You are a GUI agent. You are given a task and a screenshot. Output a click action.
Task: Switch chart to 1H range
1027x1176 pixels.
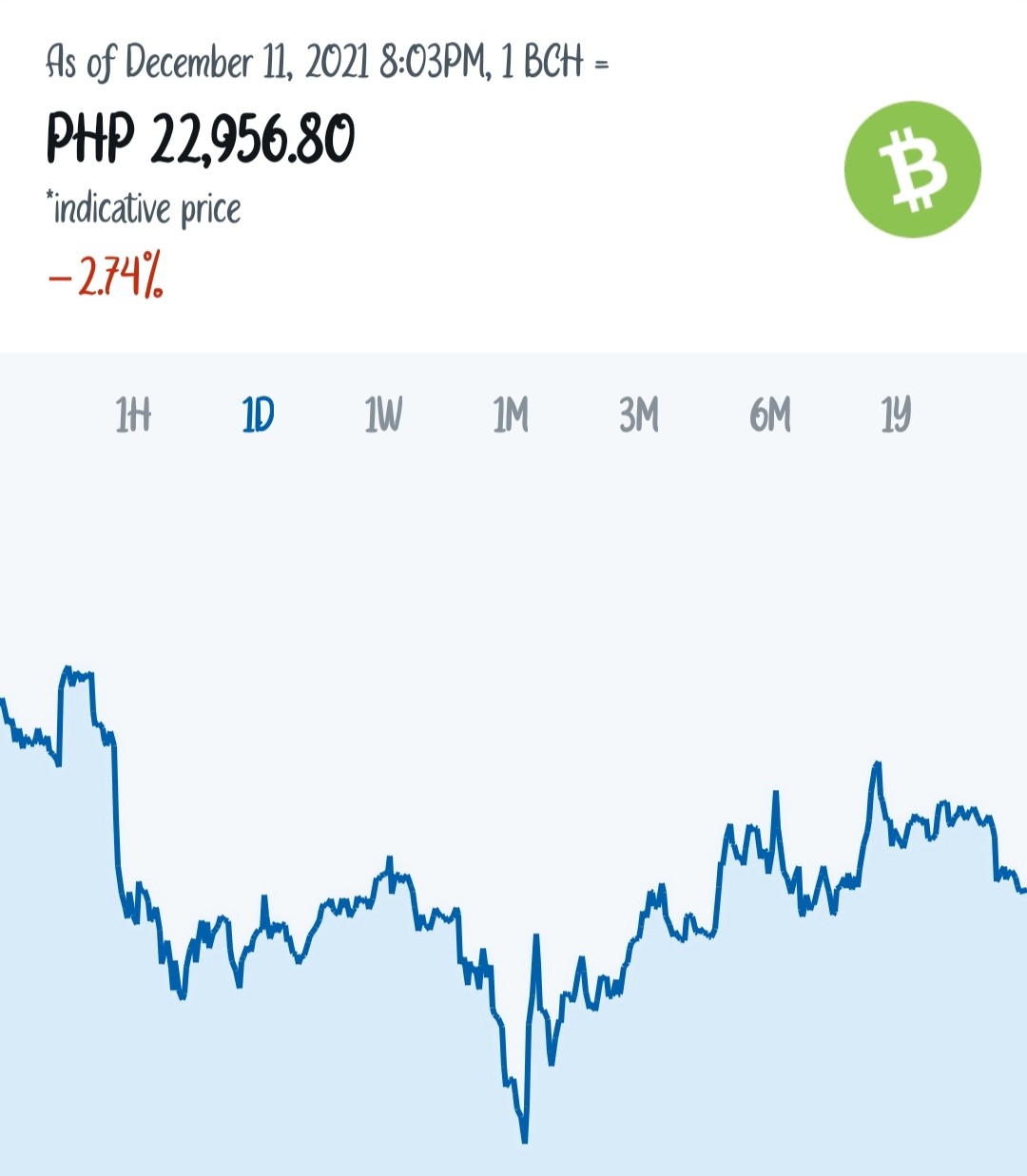point(133,415)
